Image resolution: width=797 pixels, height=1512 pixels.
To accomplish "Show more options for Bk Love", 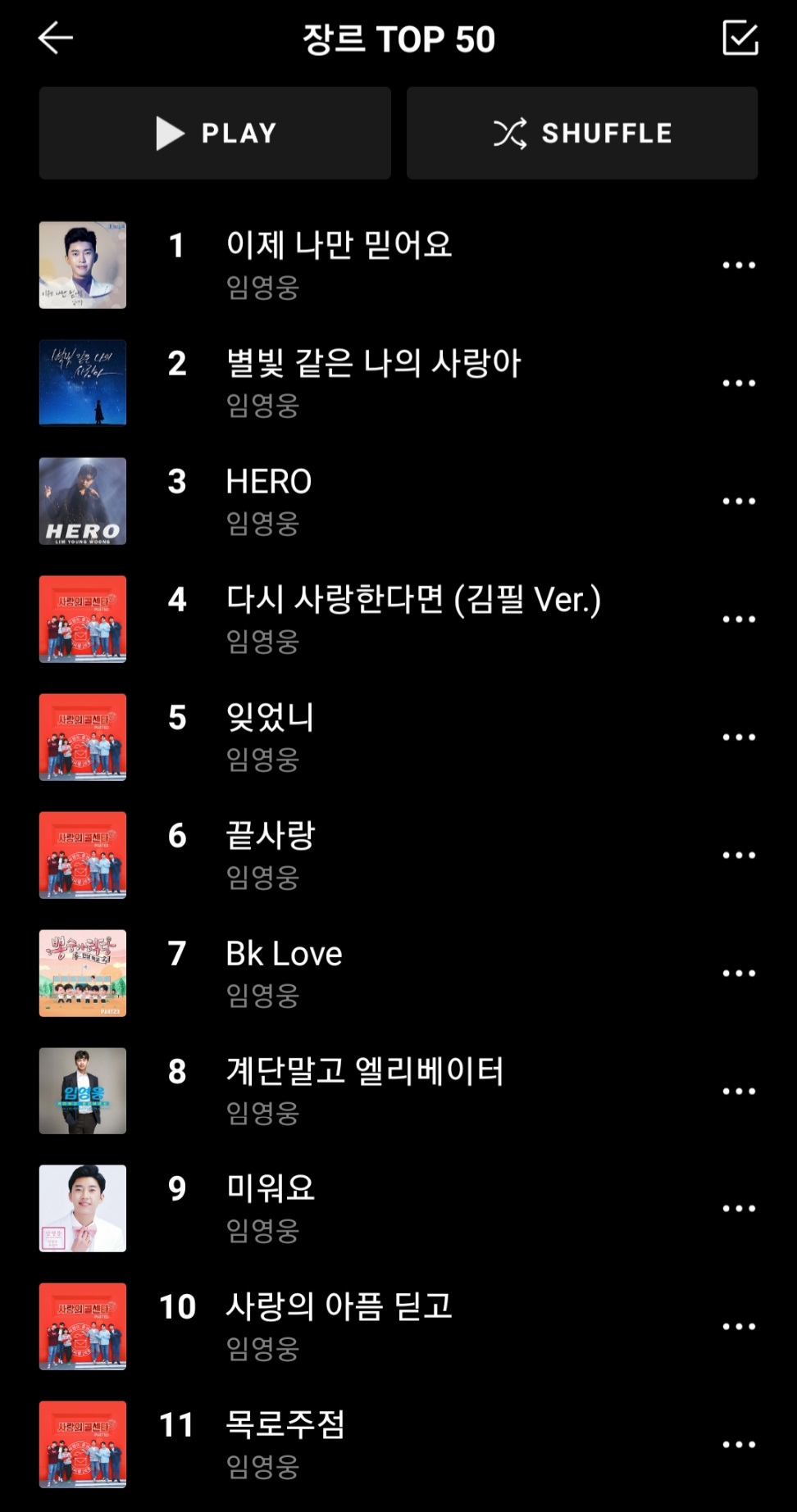I will point(739,974).
